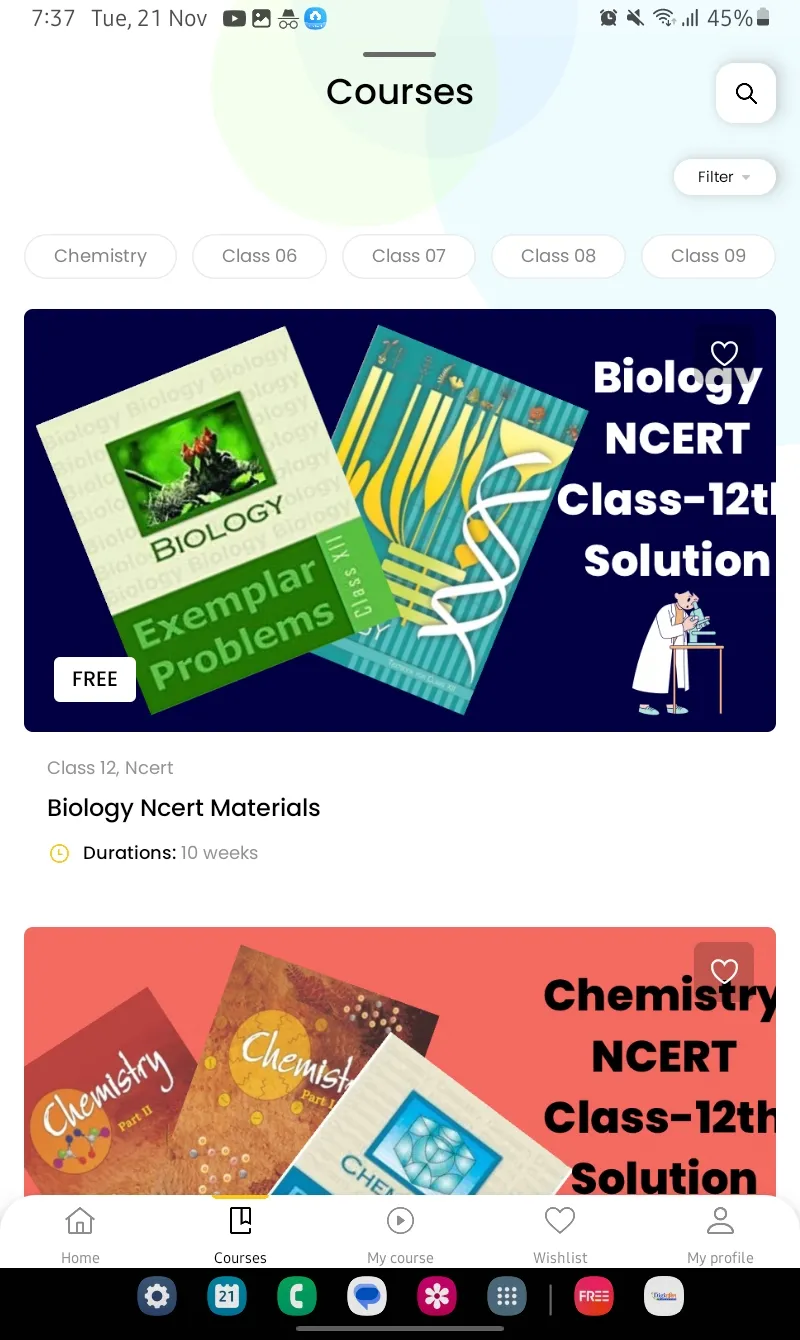Open the Biology Ncert Materials course
This screenshot has height=1340, width=800.
[x=184, y=808]
